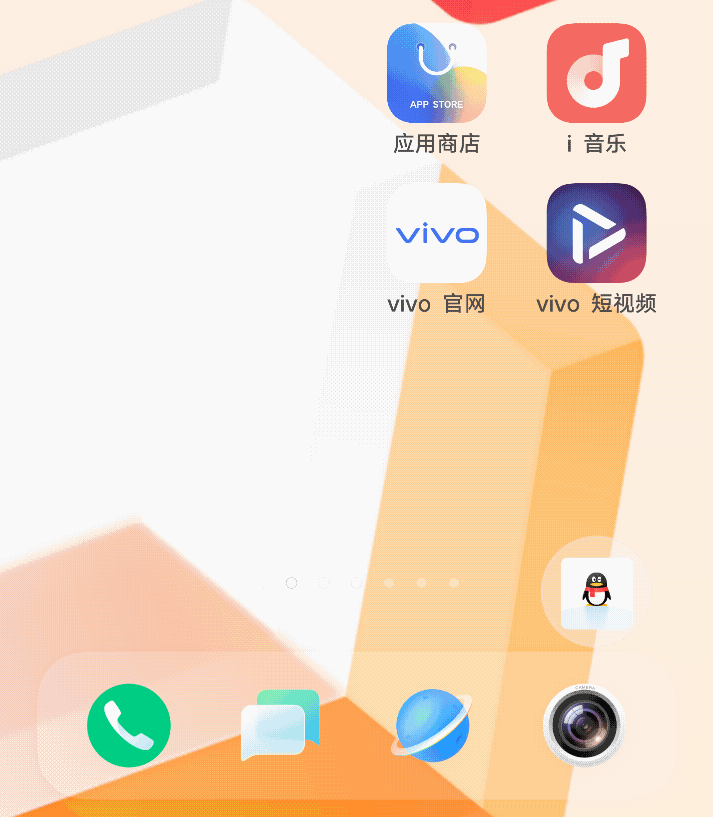
Task: Open the Messages app in the dock
Action: (x=279, y=726)
